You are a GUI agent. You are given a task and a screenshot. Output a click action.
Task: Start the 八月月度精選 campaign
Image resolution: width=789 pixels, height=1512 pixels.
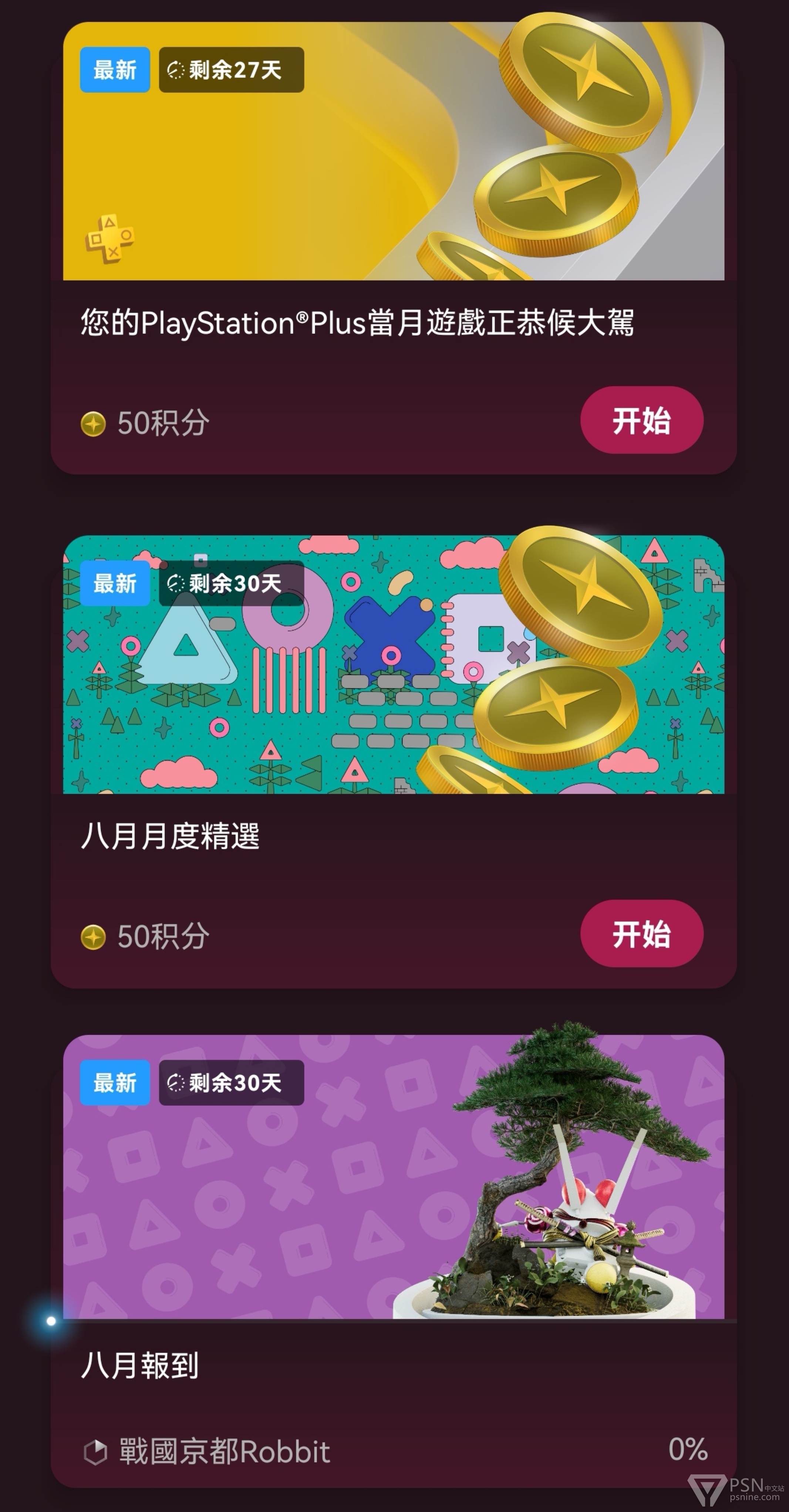click(641, 933)
